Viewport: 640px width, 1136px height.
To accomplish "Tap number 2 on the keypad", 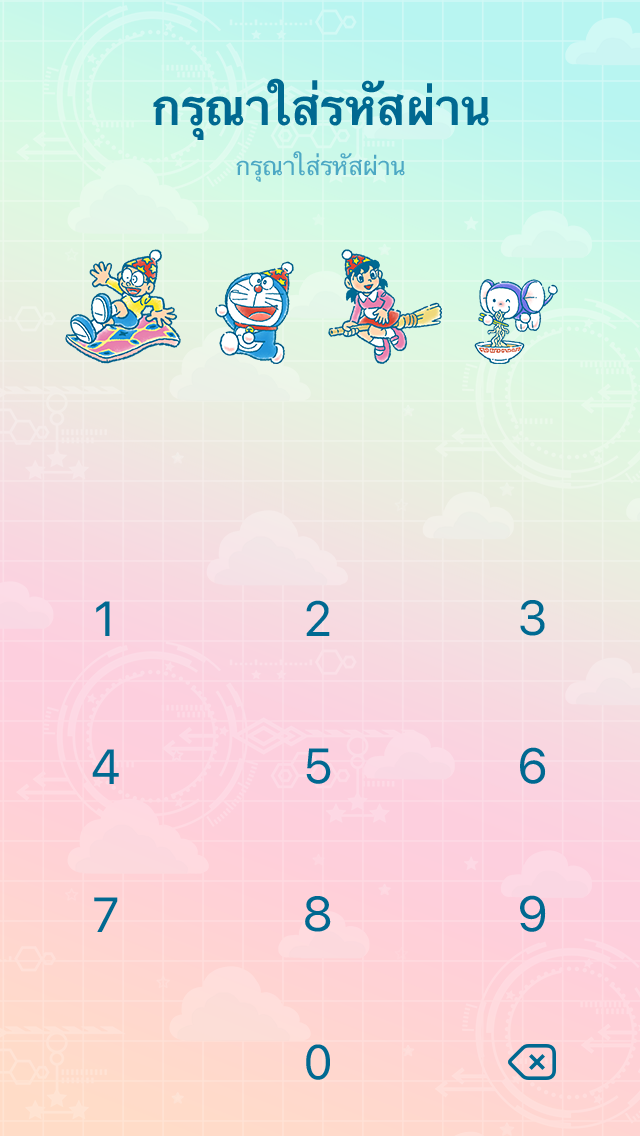I will [x=318, y=620].
